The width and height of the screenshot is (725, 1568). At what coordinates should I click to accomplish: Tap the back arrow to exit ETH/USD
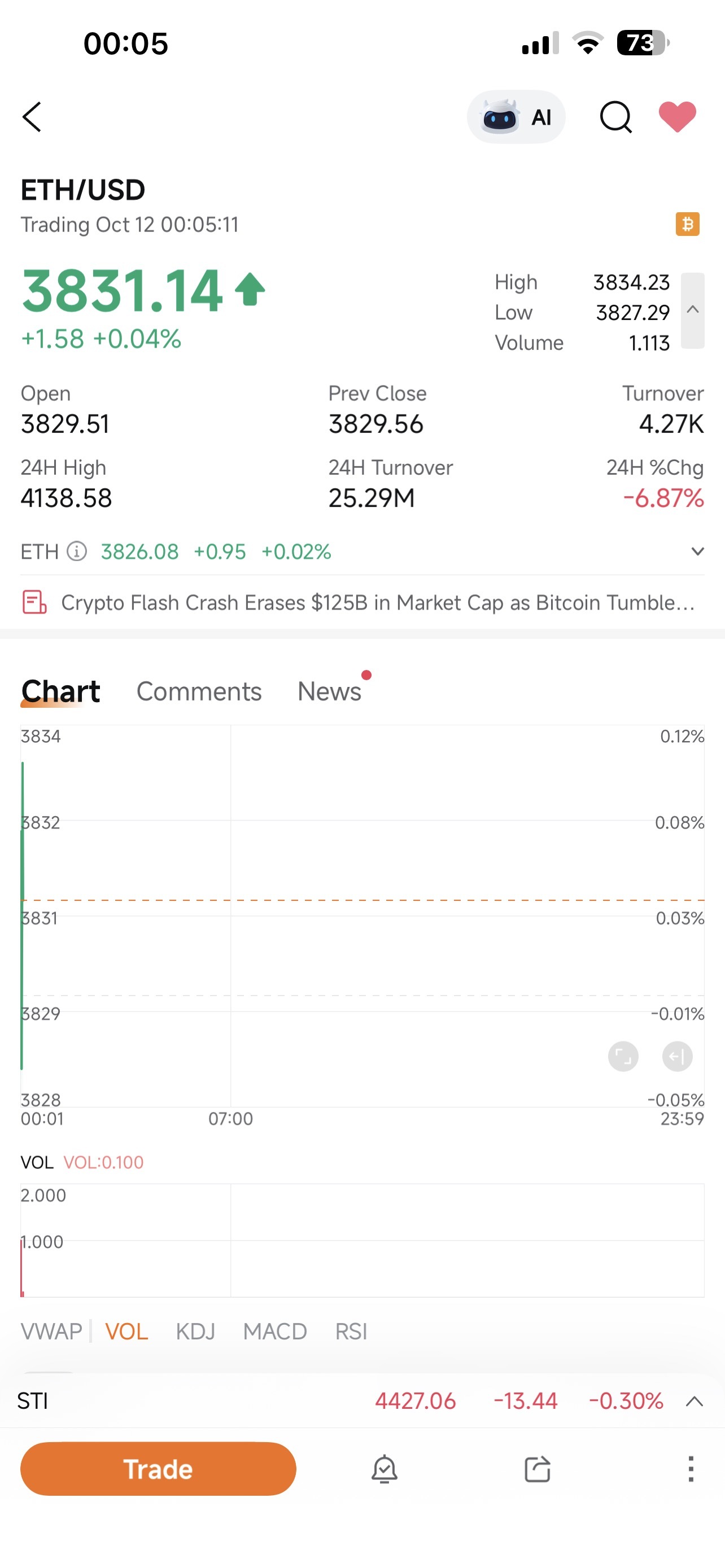click(x=32, y=116)
